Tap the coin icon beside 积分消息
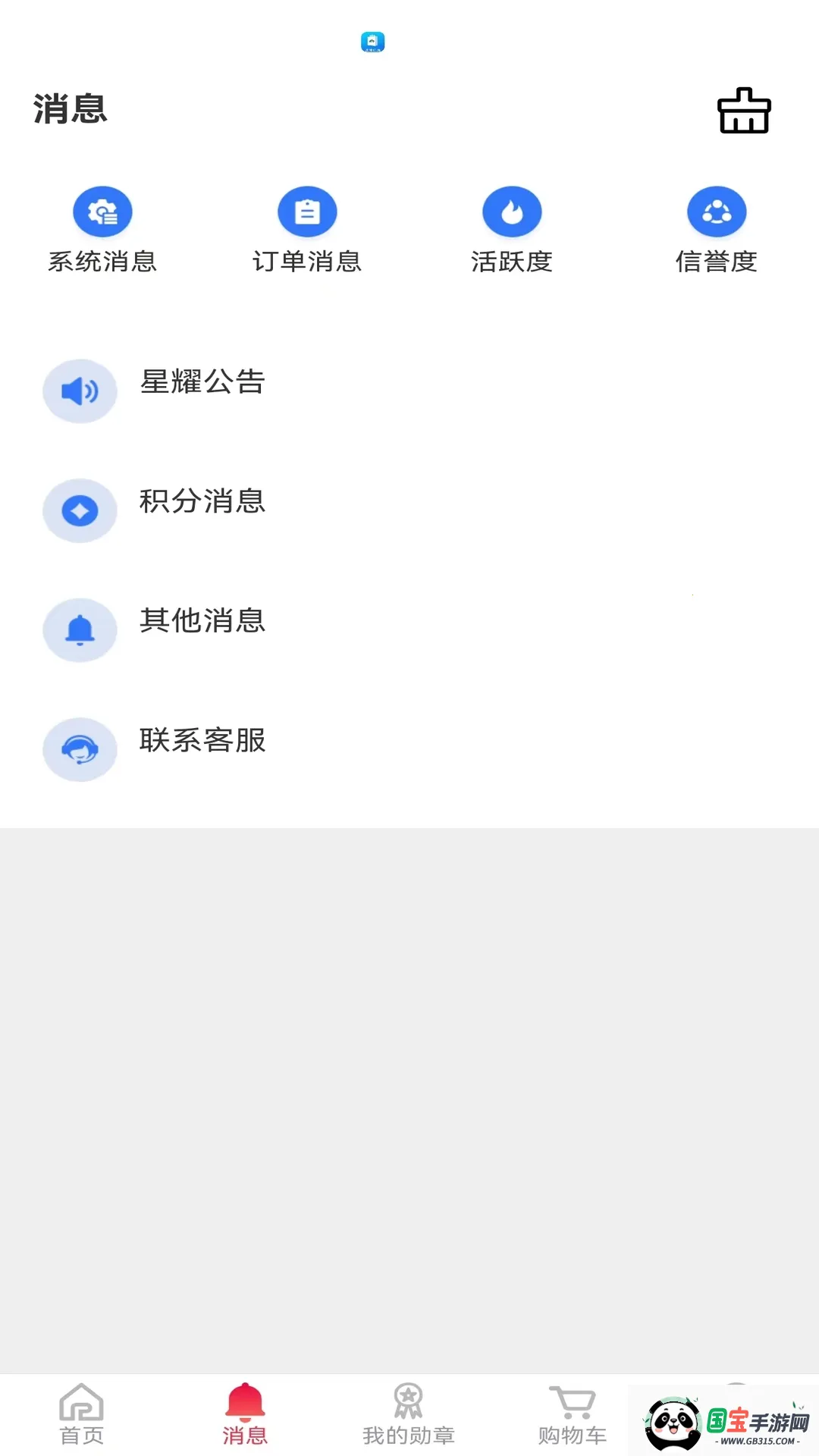 pos(80,510)
